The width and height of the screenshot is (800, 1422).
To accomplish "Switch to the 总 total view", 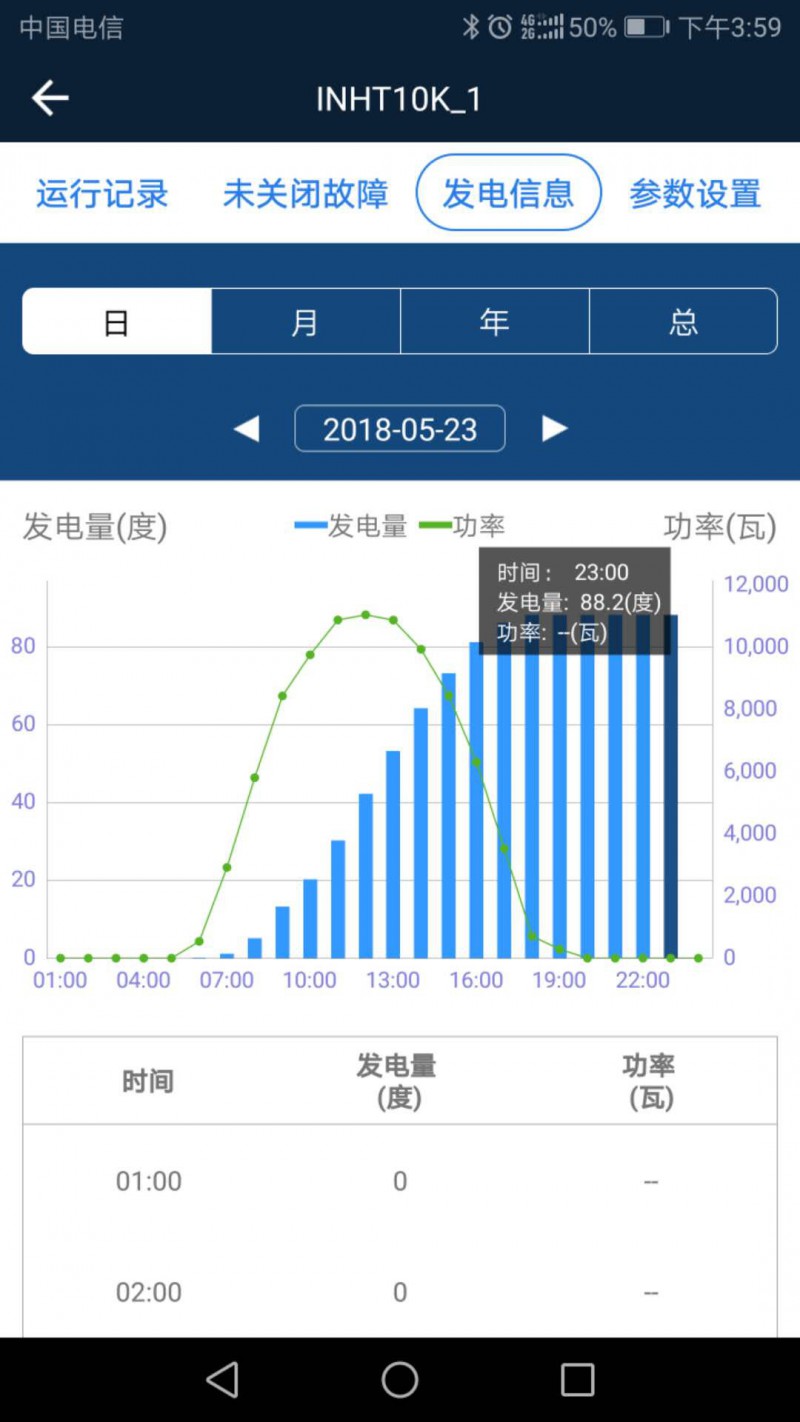I will 683,322.
